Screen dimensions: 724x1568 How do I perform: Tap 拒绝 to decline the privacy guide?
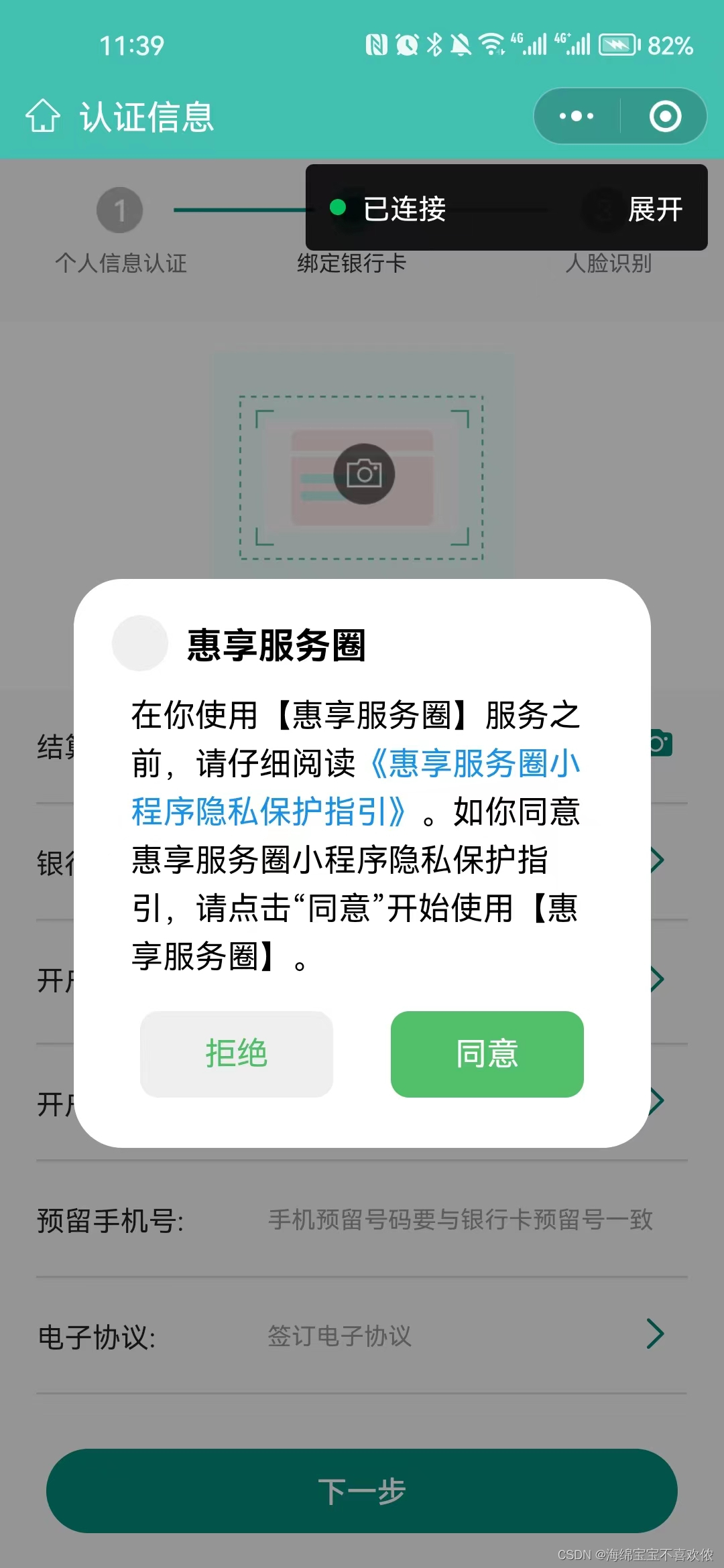point(236,1053)
